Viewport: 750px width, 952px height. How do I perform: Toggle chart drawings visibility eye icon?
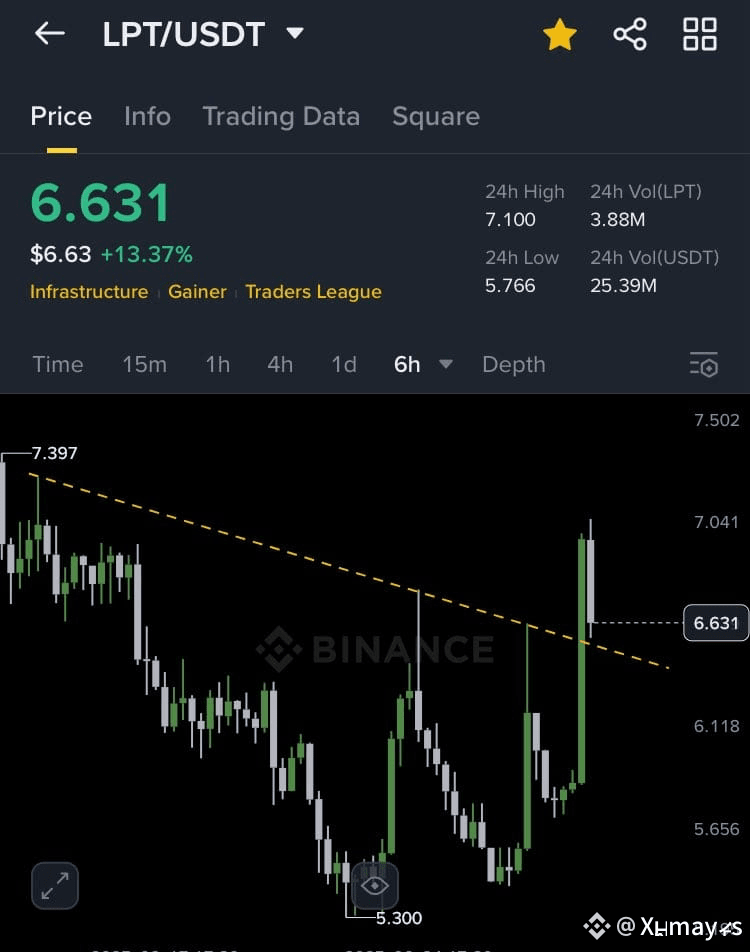tap(374, 885)
